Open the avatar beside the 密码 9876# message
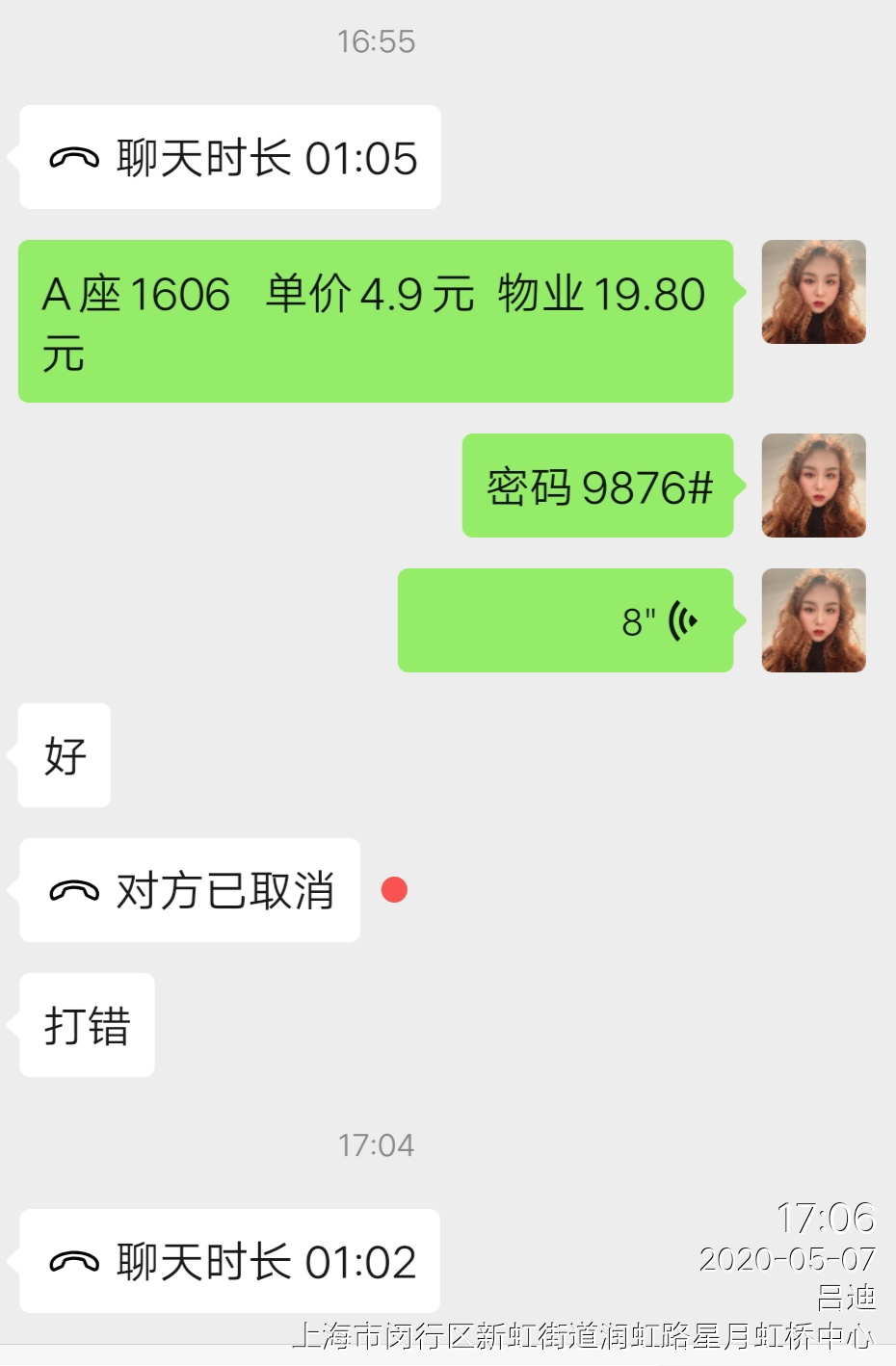This screenshot has width=896, height=1366. point(813,486)
